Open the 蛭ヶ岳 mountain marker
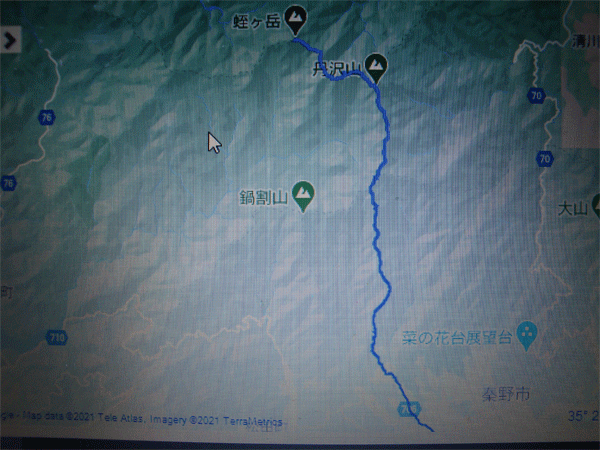 (x=297, y=16)
